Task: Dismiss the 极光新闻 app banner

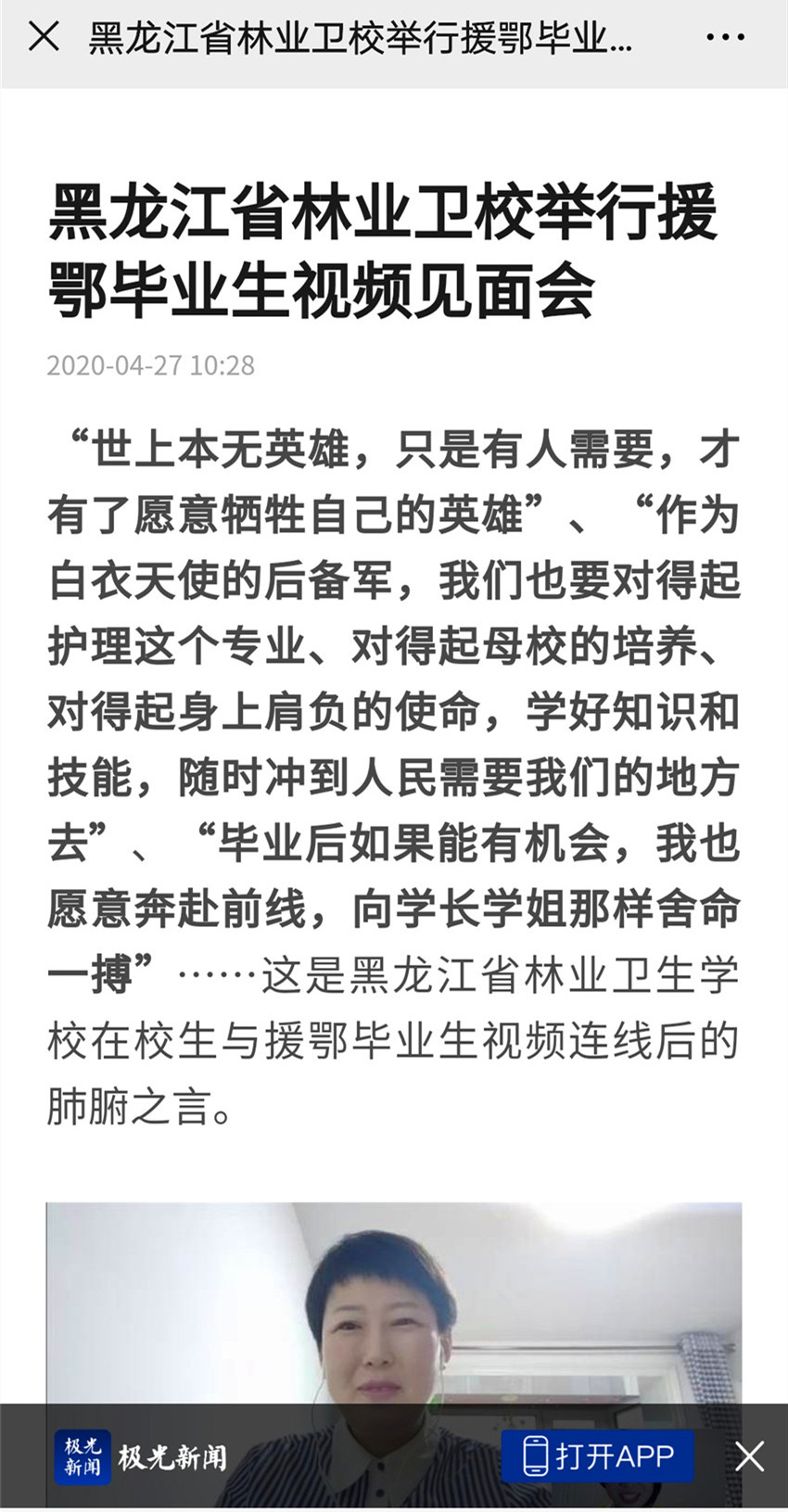Action: click(749, 1456)
